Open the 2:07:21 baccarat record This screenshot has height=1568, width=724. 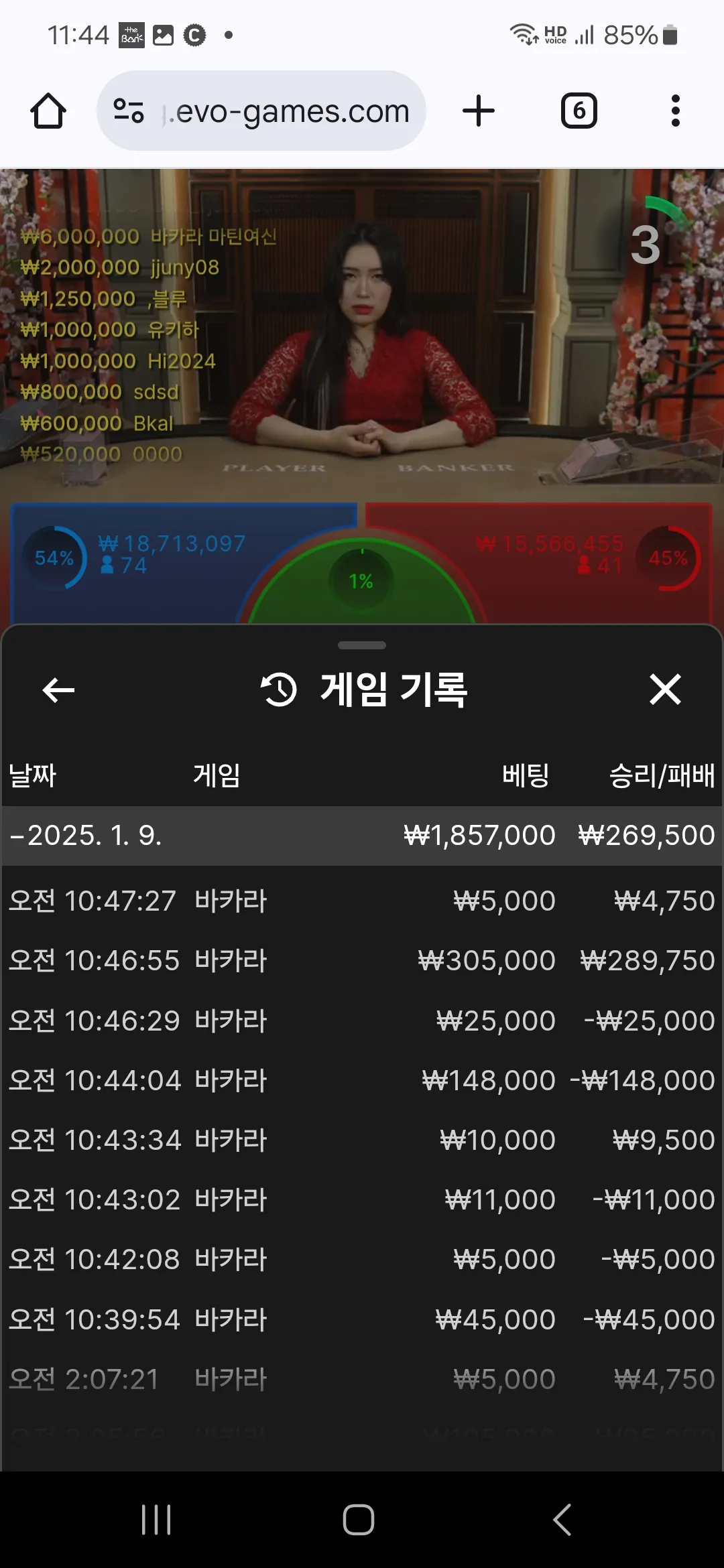(362, 1379)
